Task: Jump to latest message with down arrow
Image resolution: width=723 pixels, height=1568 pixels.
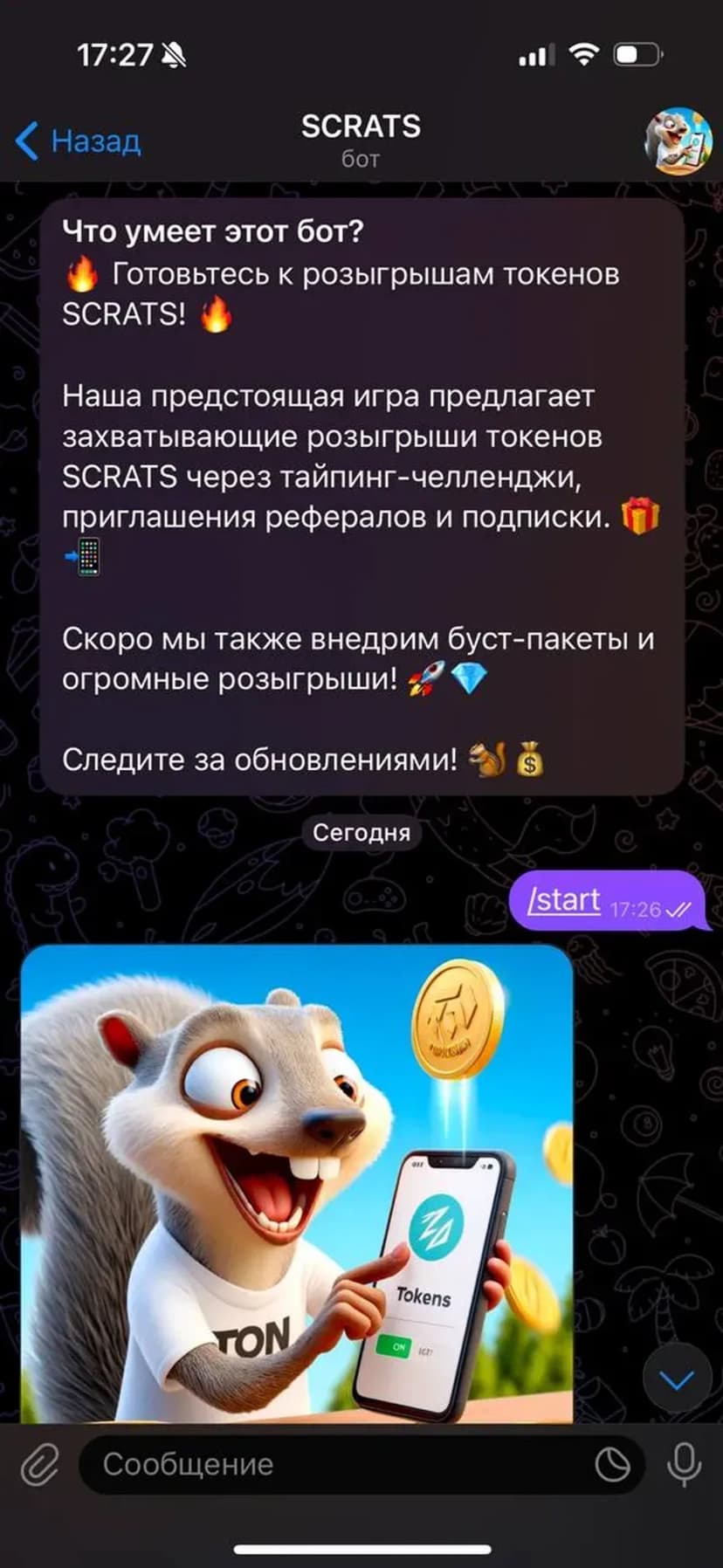Action: 677,1380
